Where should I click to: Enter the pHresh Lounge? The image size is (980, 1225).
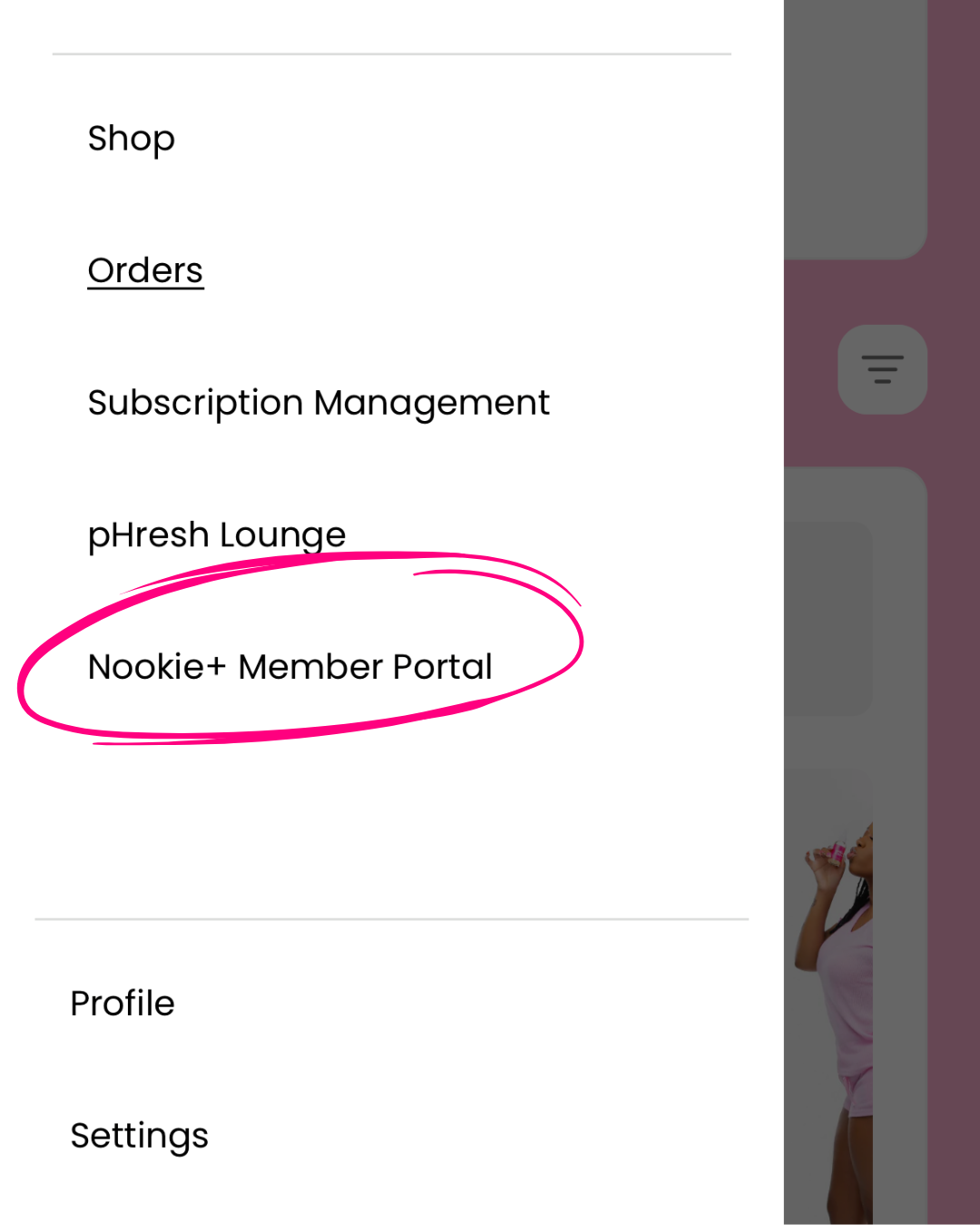pos(217,535)
